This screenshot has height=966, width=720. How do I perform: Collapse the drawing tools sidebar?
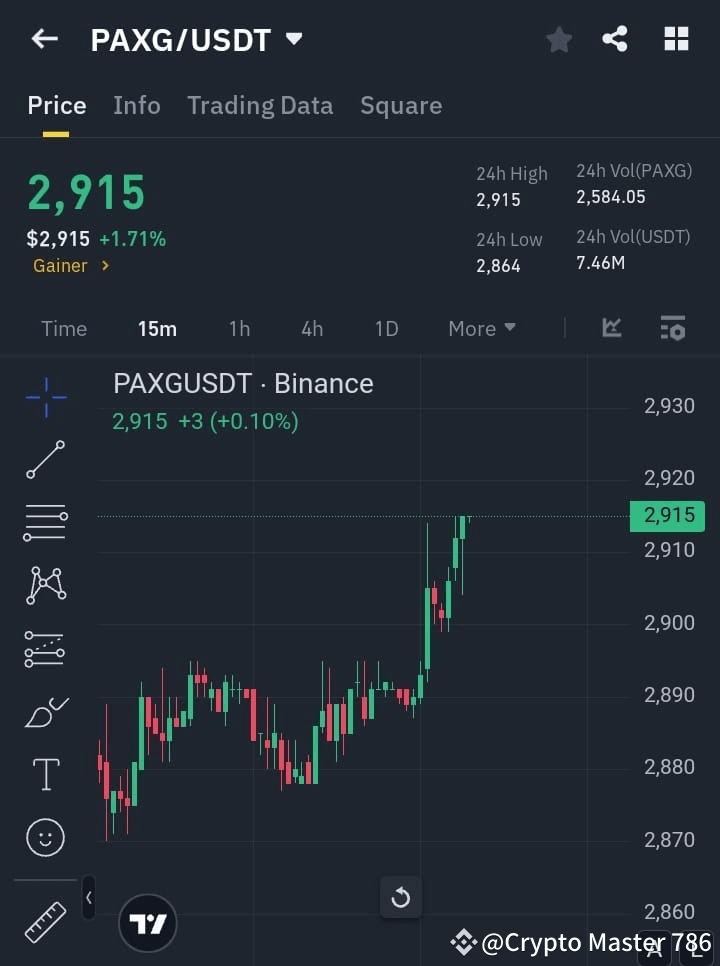point(88,898)
